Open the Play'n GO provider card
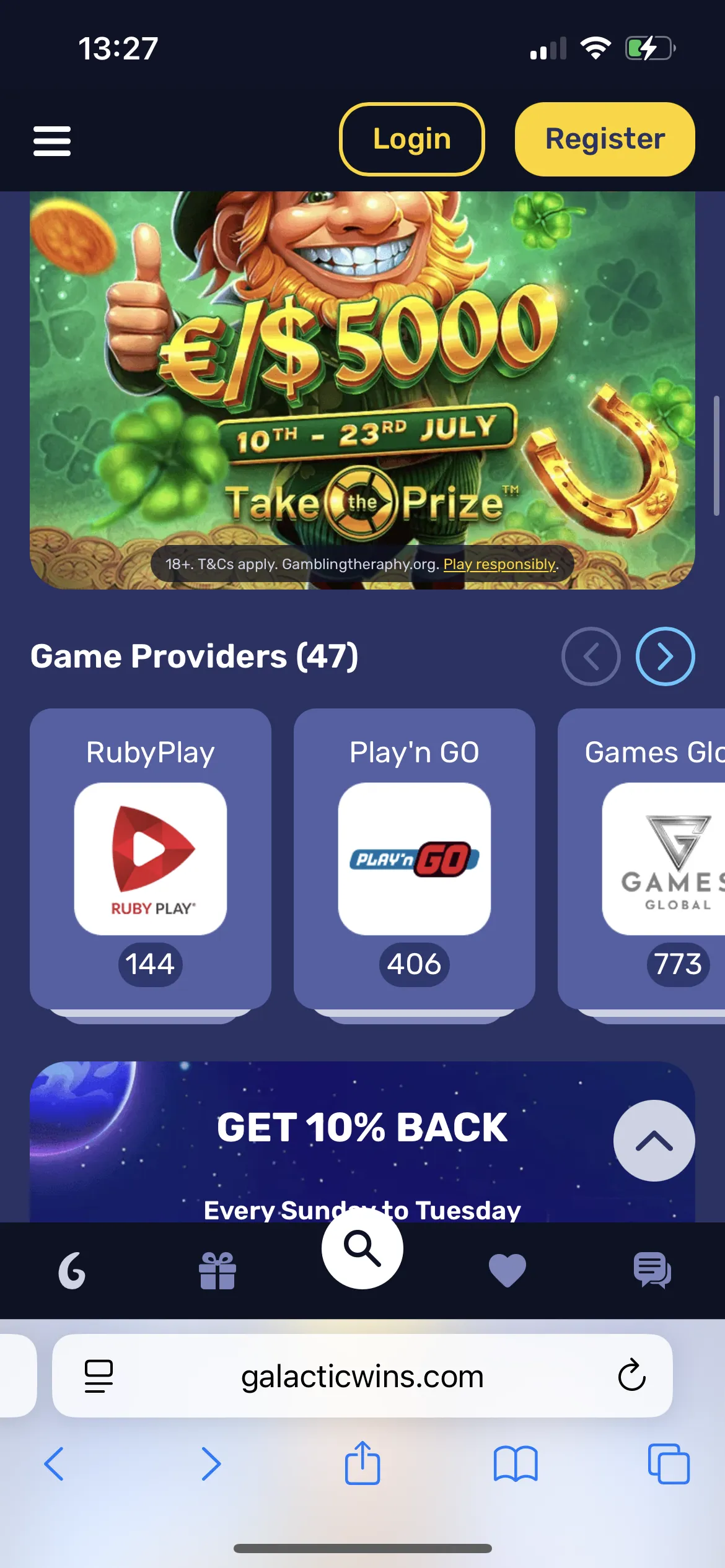This screenshot has height=1568, width=725. (414, 858)
